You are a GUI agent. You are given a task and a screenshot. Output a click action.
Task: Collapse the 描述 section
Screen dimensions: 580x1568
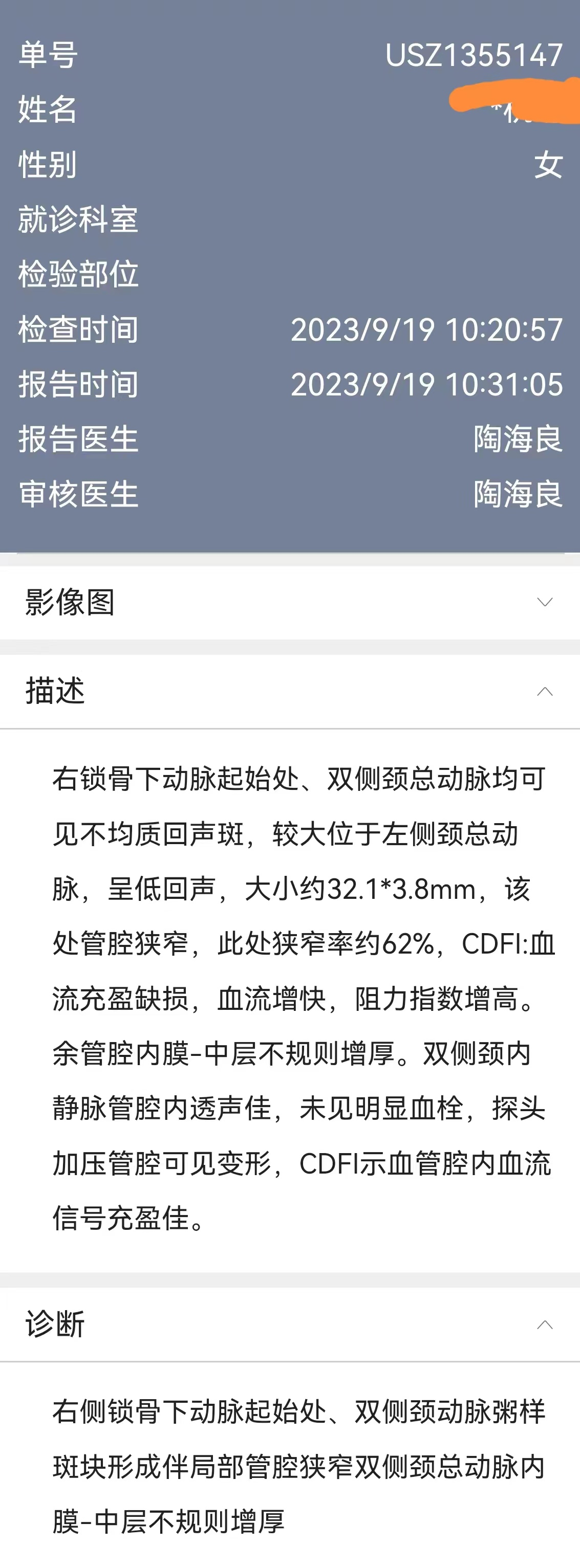[544, 692]
